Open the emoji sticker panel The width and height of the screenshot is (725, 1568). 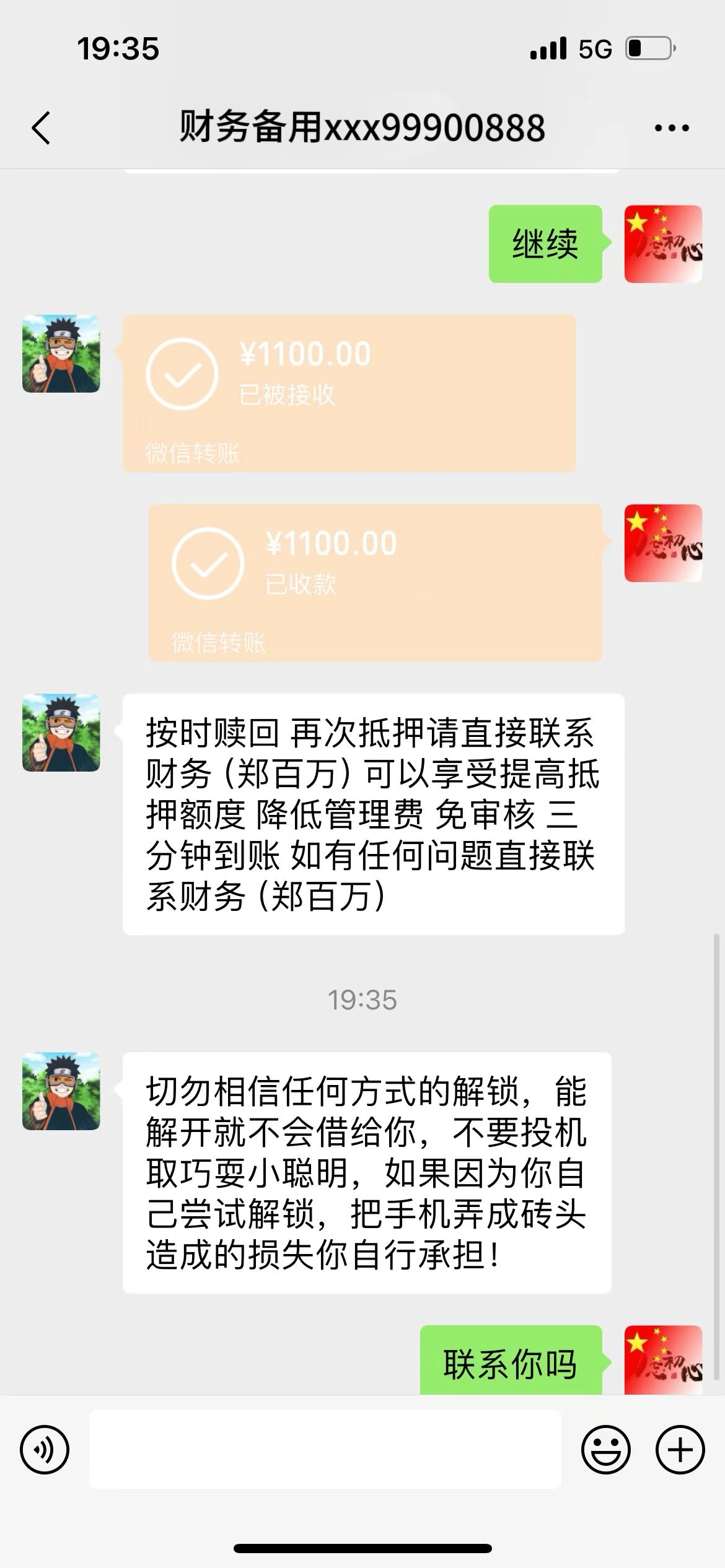coord(605,1450)
